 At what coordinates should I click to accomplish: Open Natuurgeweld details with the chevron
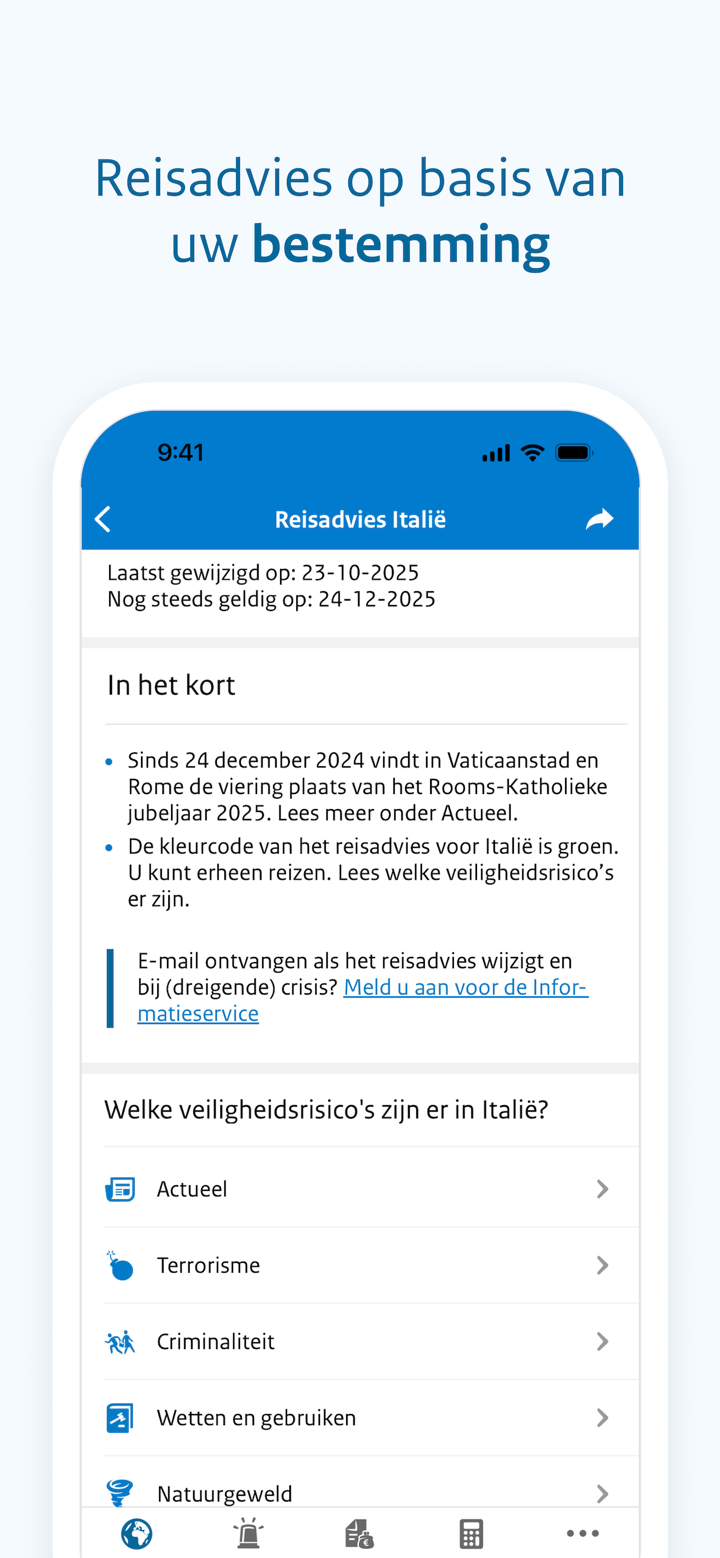602,1493
